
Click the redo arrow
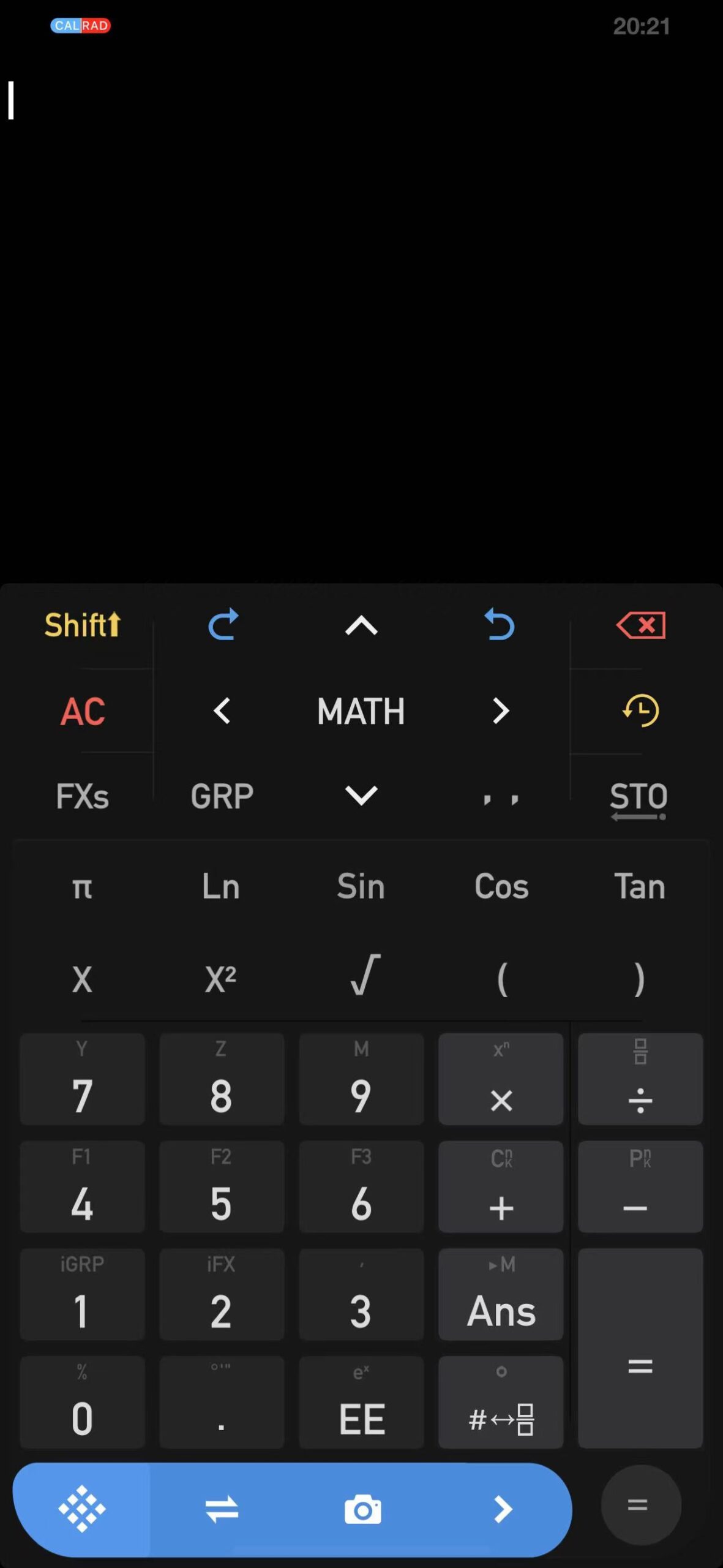click(x=222, y=625)
